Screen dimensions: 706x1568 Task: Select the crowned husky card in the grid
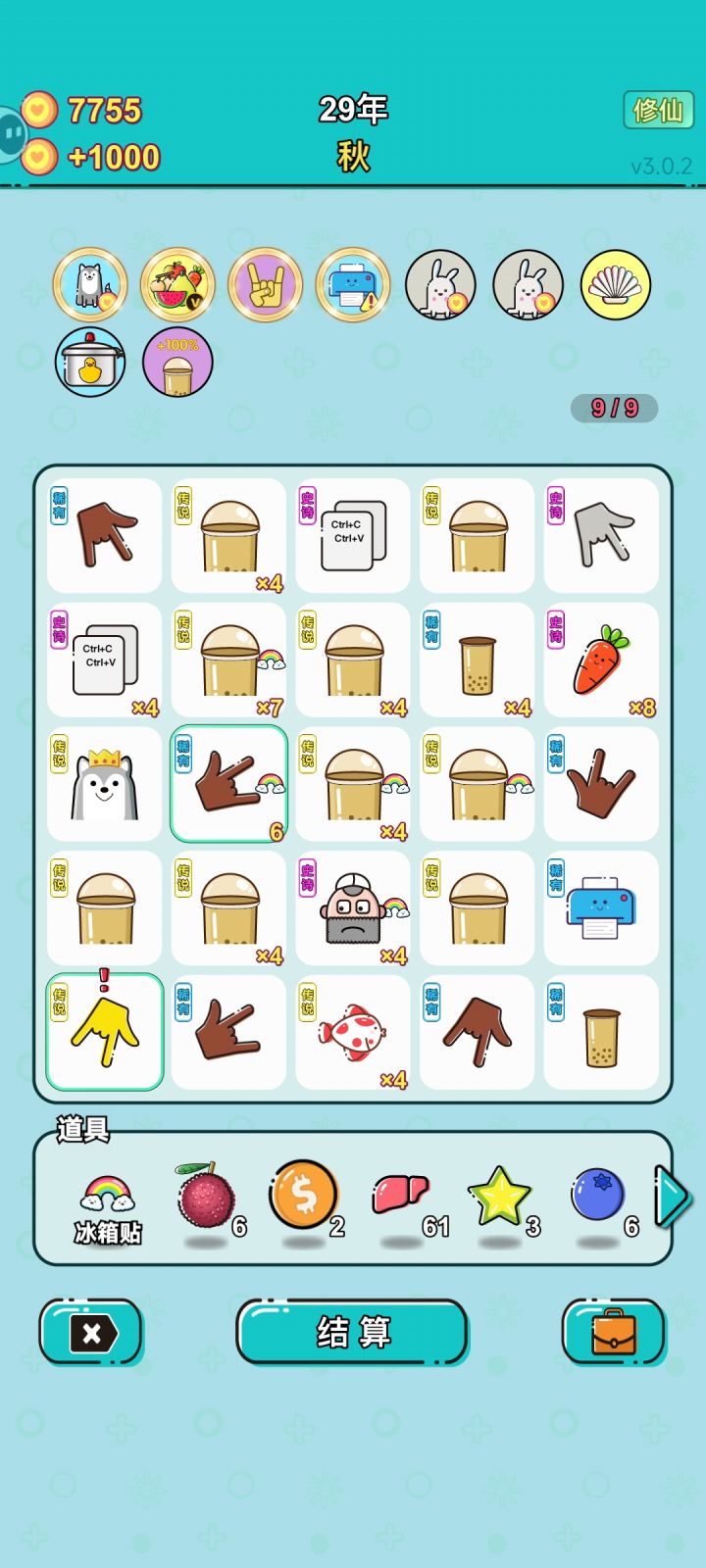pos(104,784)
